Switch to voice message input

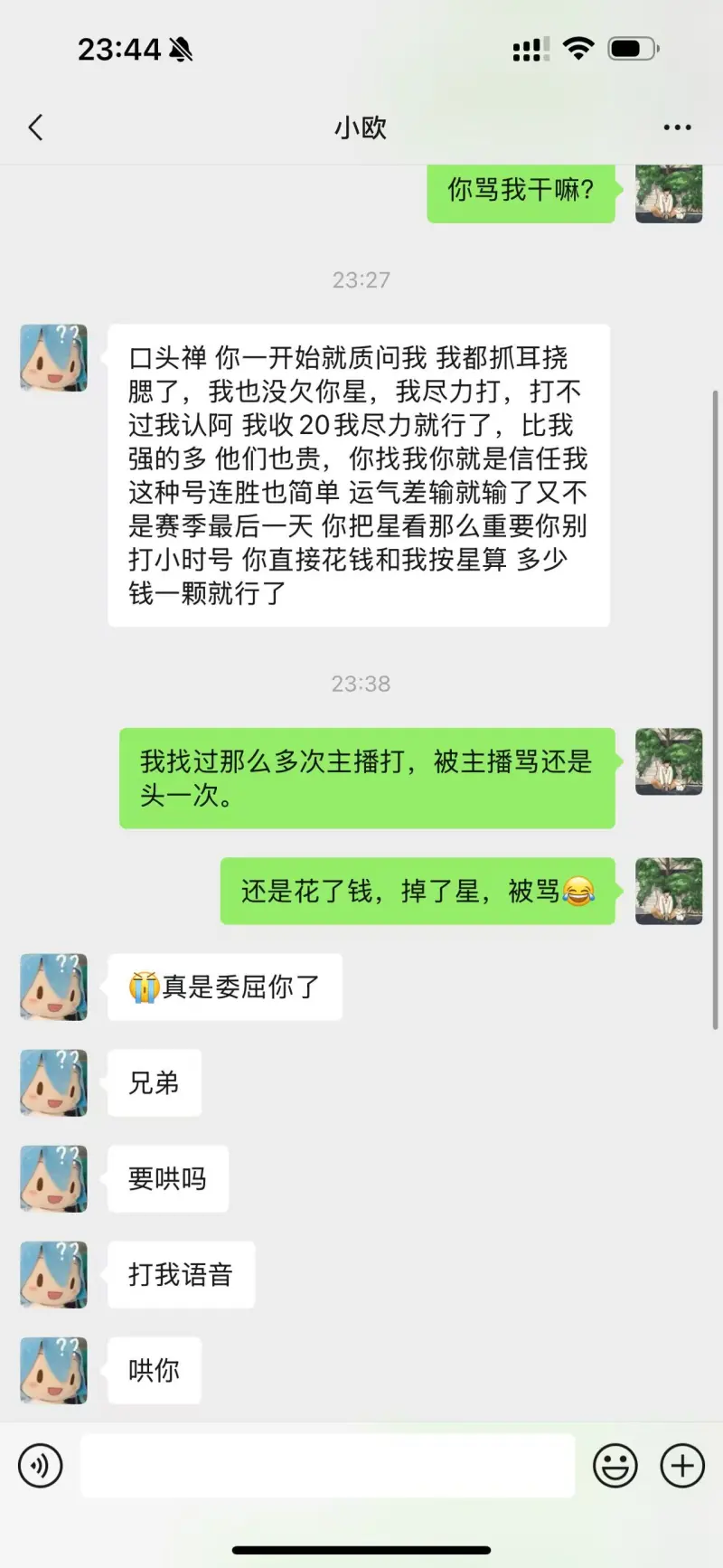pyautogui.click(x=41, y=1466)
